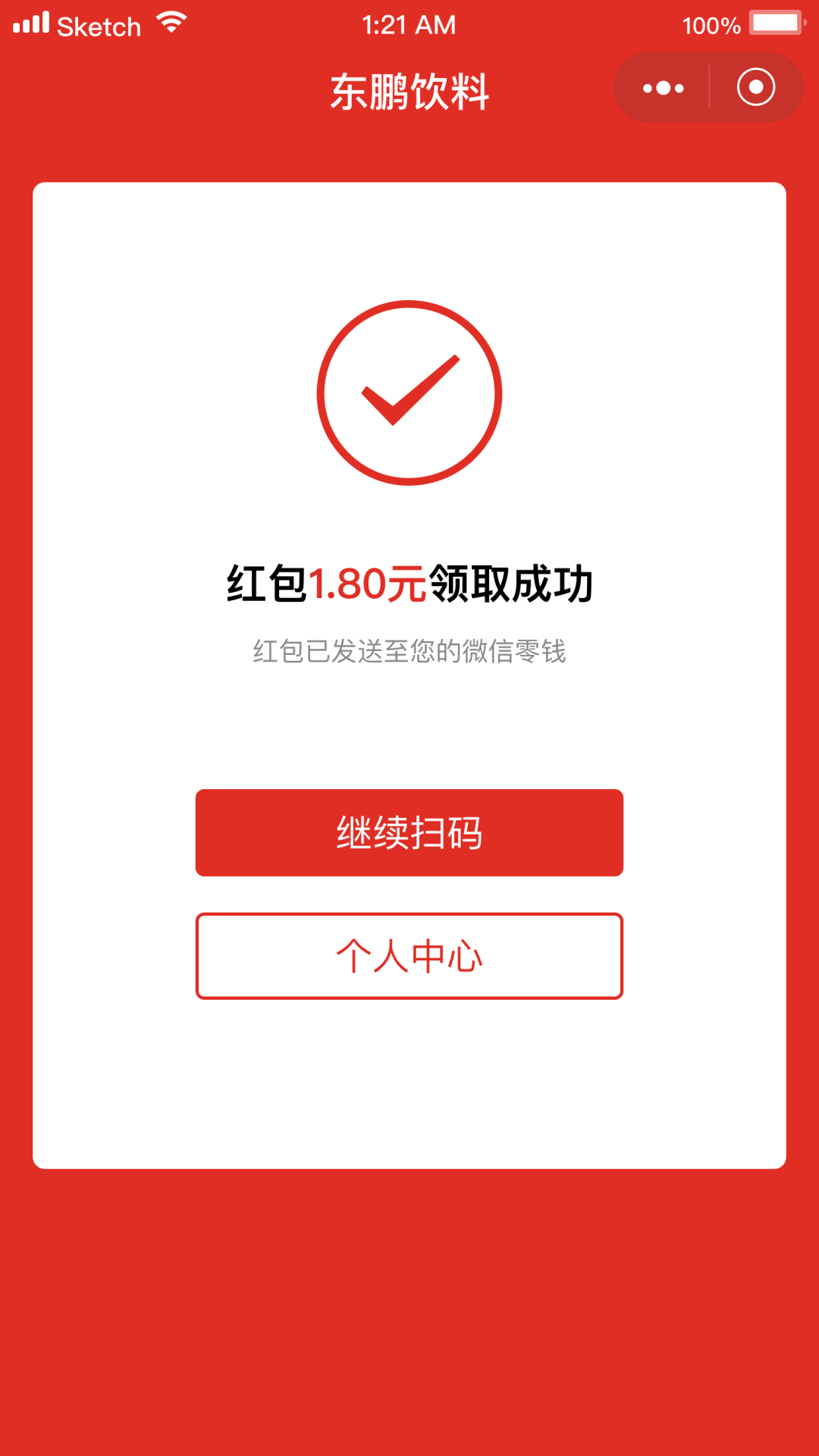Image resolution: width=819 pixels, height=1456 pixels.
Task: Tap 继续扫码 to scan another code
Action: 409,832
